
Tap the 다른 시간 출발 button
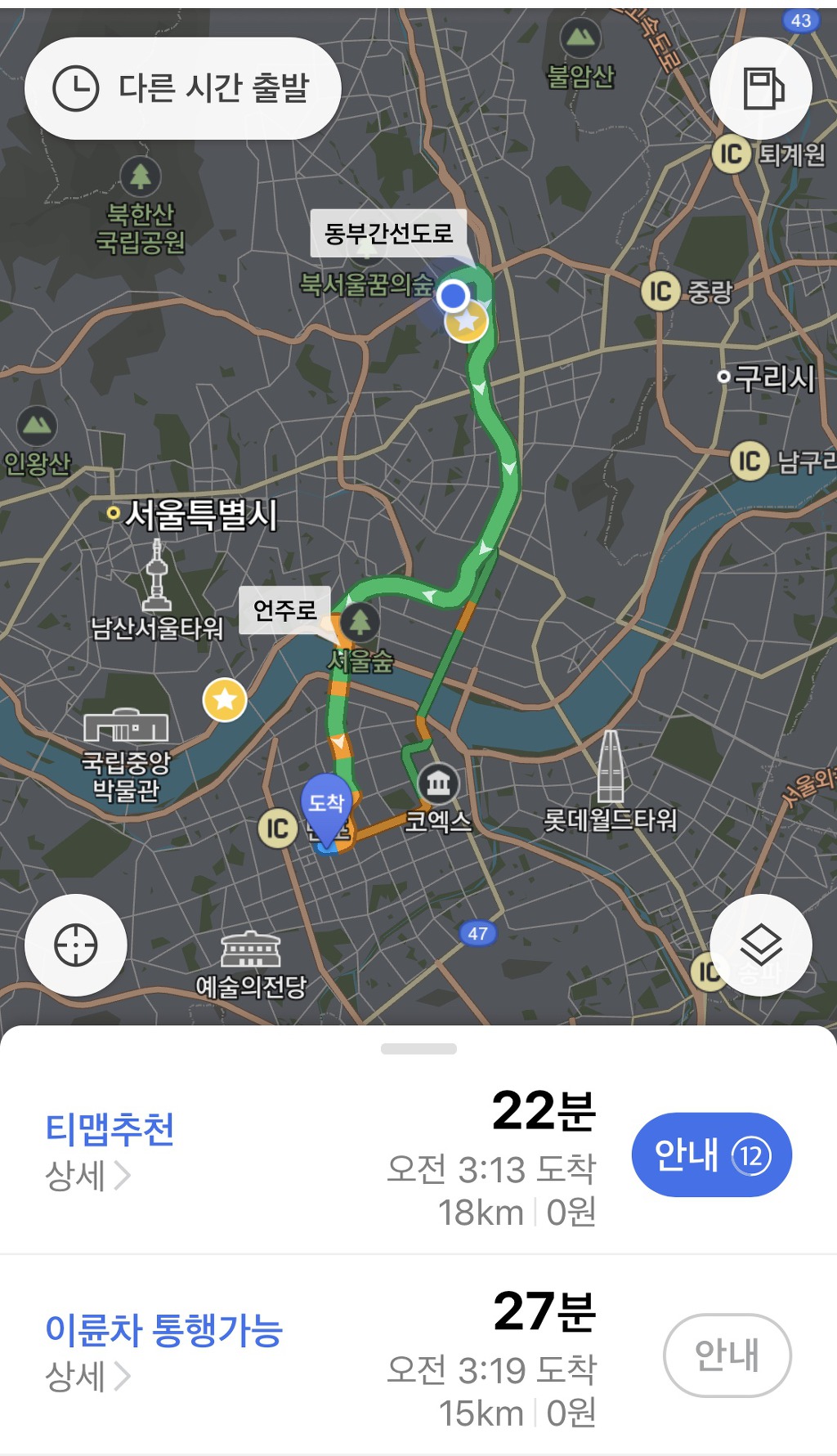[x=182, y=88]
